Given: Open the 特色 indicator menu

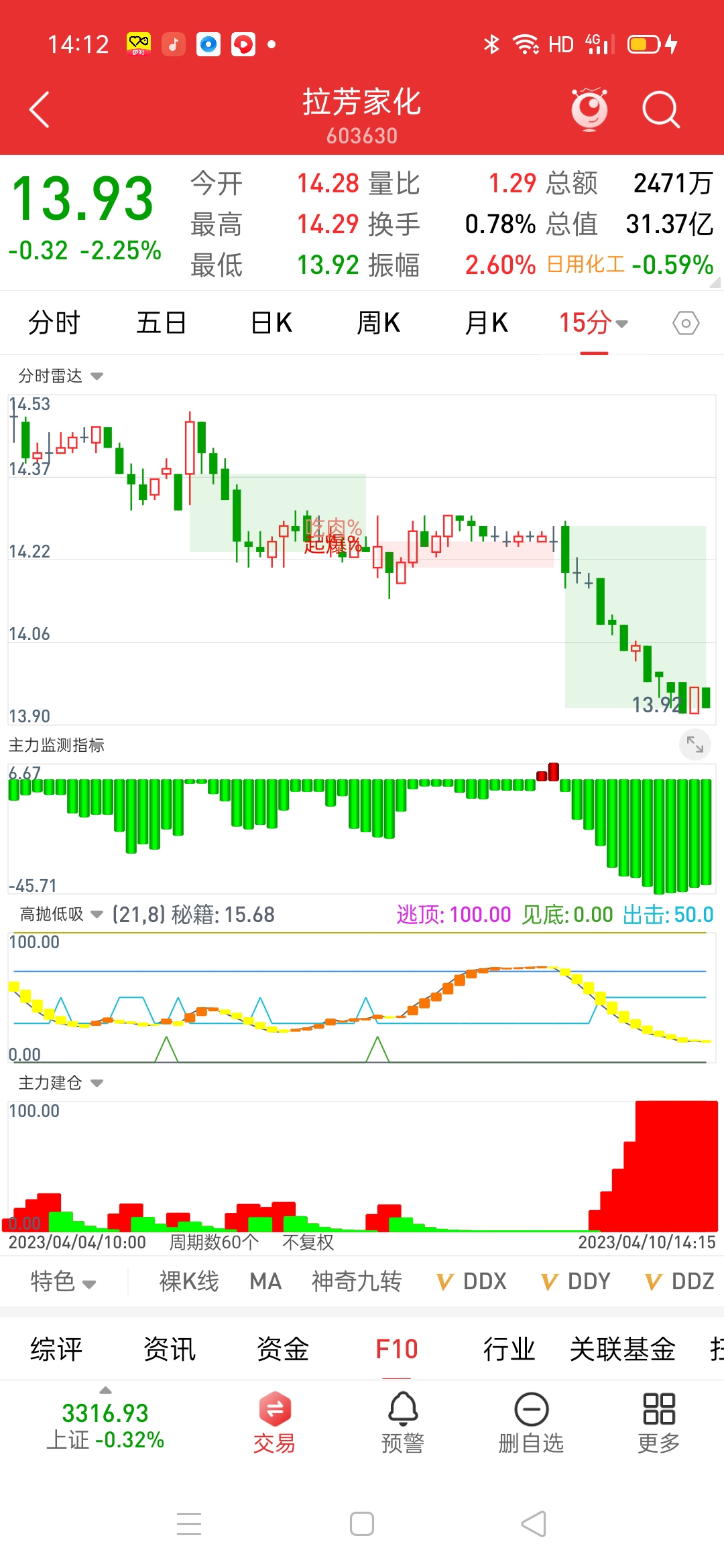Looking at the screenshot, I should [x=63, y=1281].
